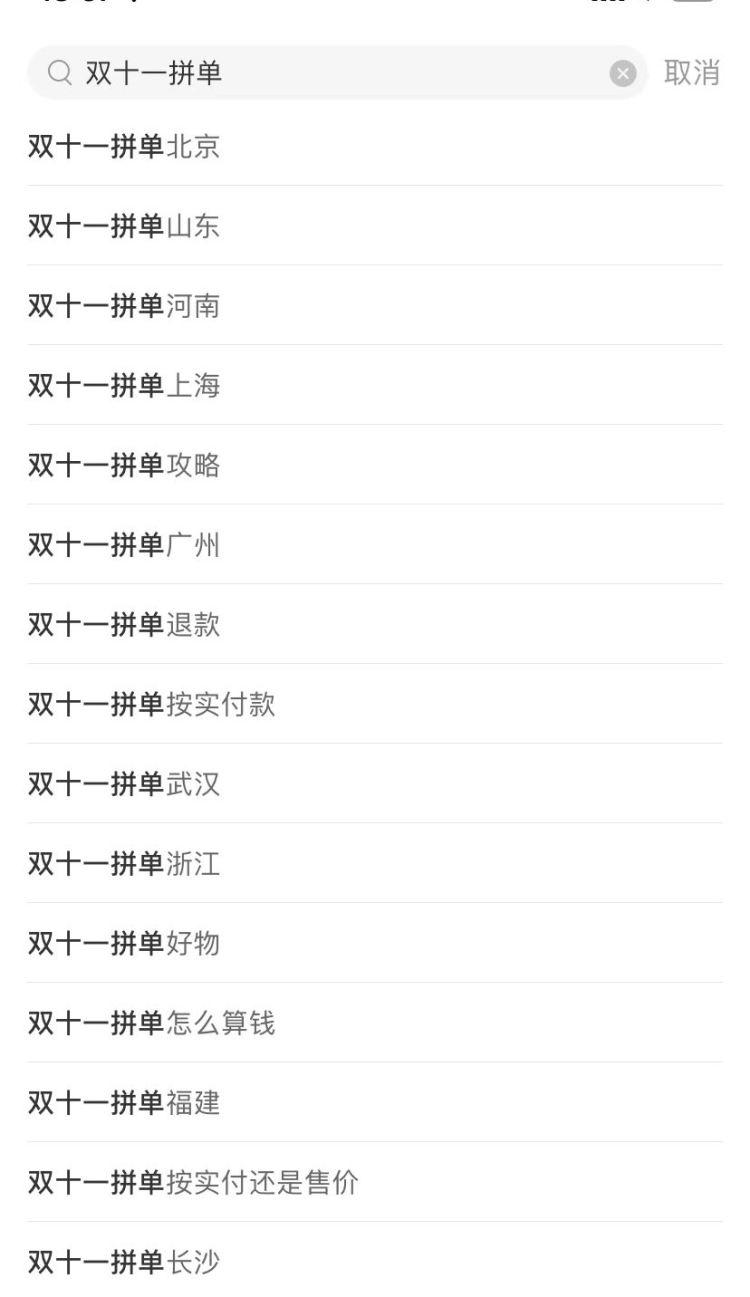This screenshot has height=1297, width=750.
Task: Pick suggestion 双十一拼单长沙
Action: pos(375,1260)
